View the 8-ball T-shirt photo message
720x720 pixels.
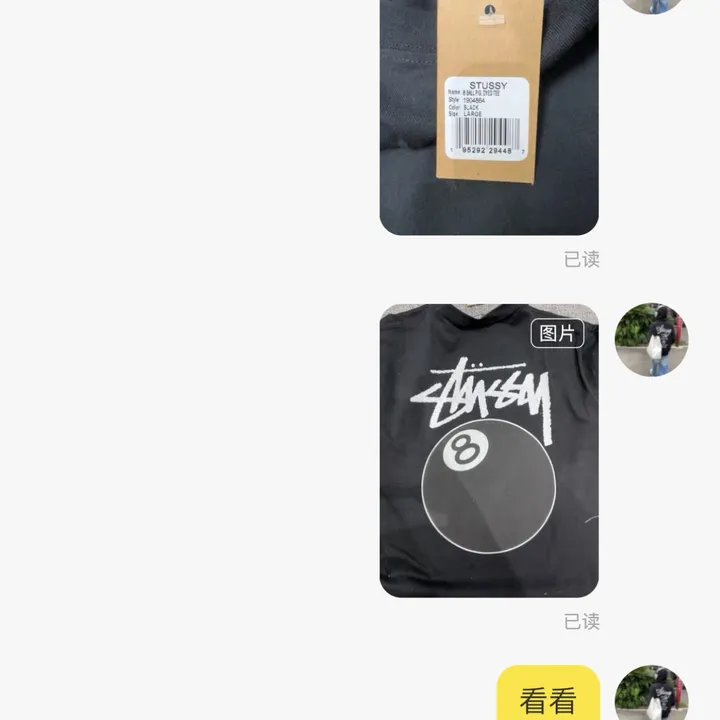[489, 450]
